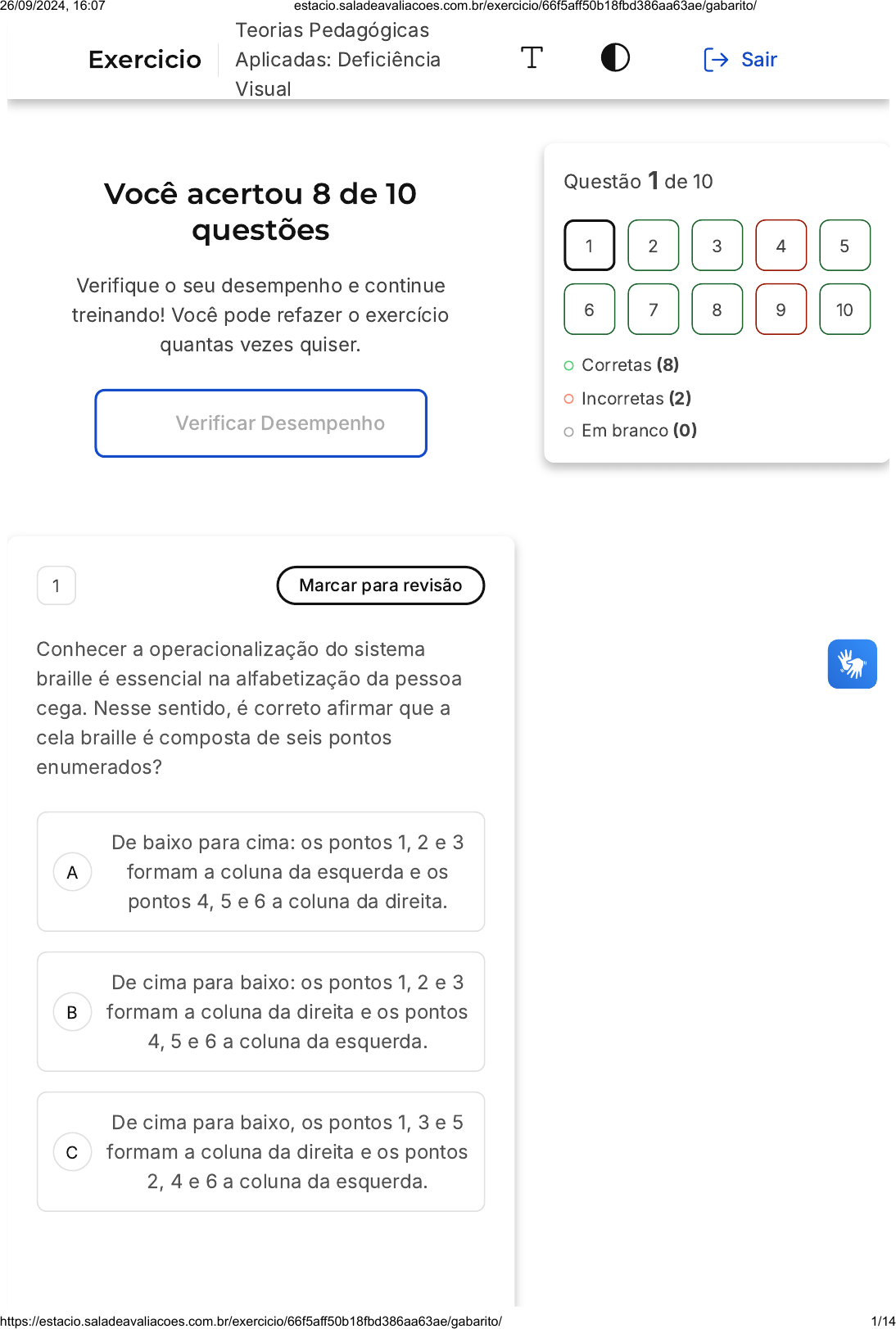Open the text size adjustment icon
Image resolution: width=896 pixels, height=1329 pixels.
point(532,58)
